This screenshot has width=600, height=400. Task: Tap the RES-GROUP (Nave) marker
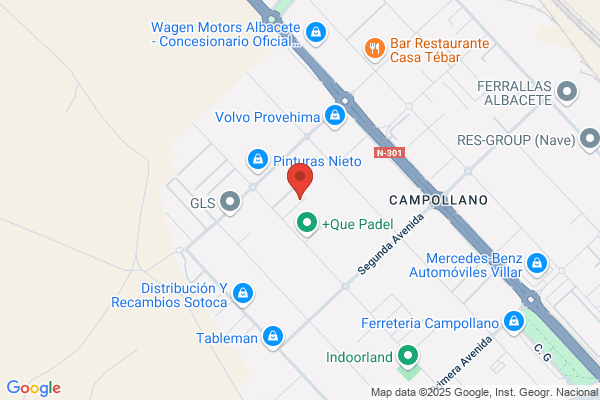(x=590, y=139)
